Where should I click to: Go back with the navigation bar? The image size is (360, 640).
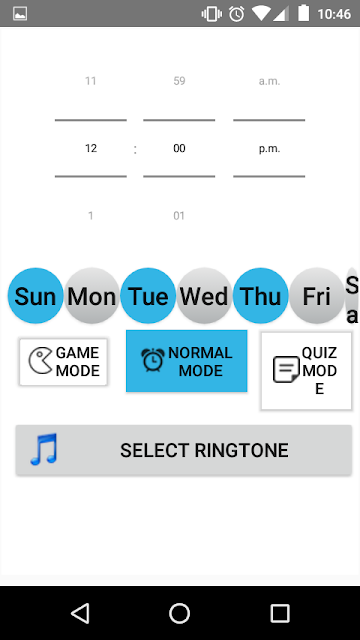point(80,613)
